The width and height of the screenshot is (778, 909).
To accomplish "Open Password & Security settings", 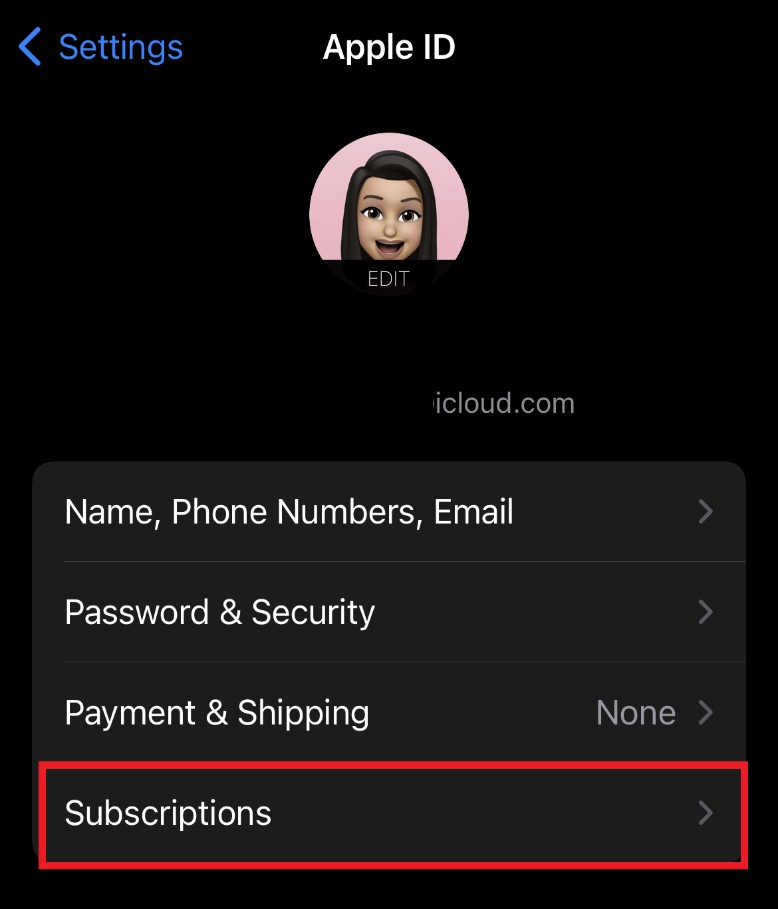I will tap(219, 612).
